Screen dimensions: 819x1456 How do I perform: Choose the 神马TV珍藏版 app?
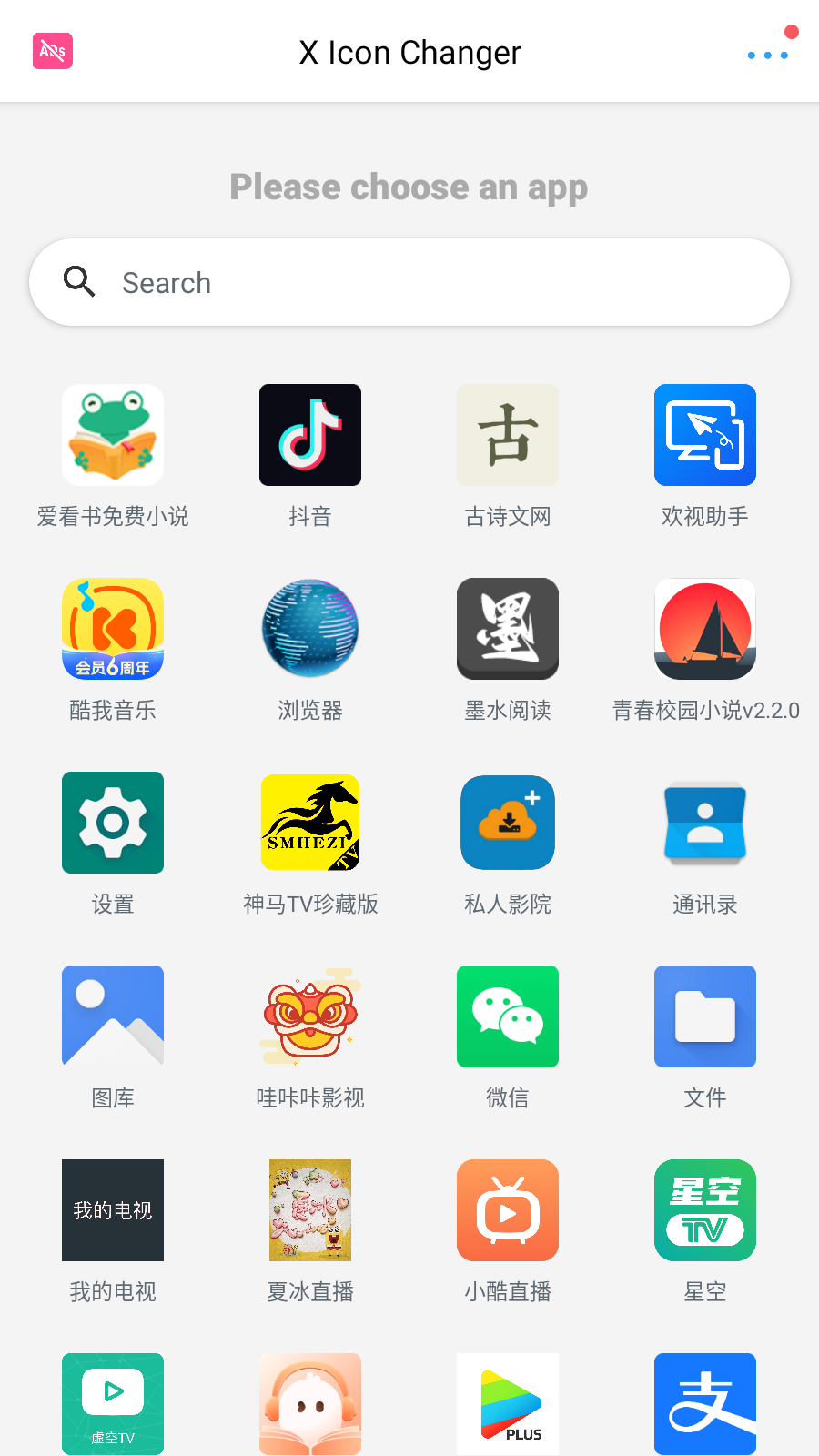pos(310,823)
